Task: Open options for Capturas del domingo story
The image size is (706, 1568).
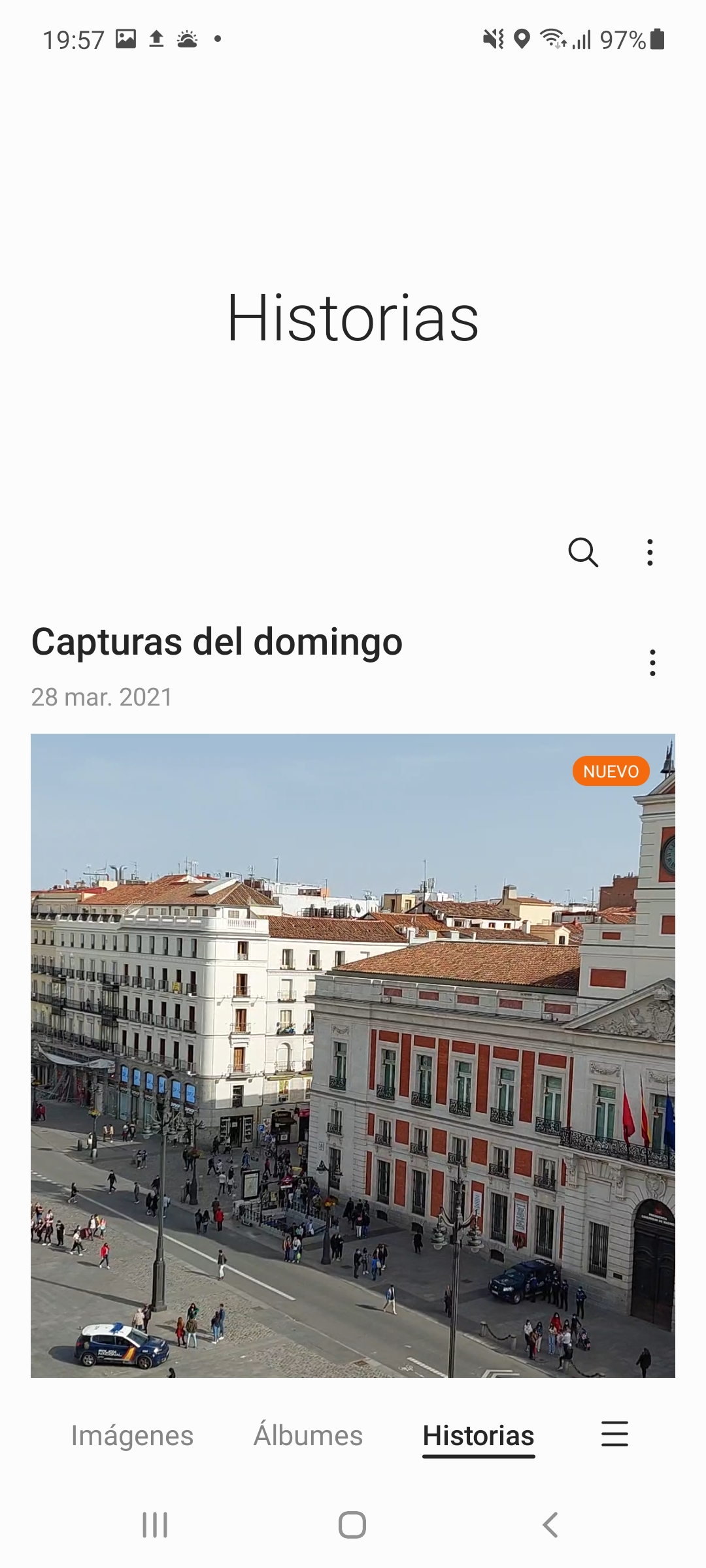Action: click(652, 662)
